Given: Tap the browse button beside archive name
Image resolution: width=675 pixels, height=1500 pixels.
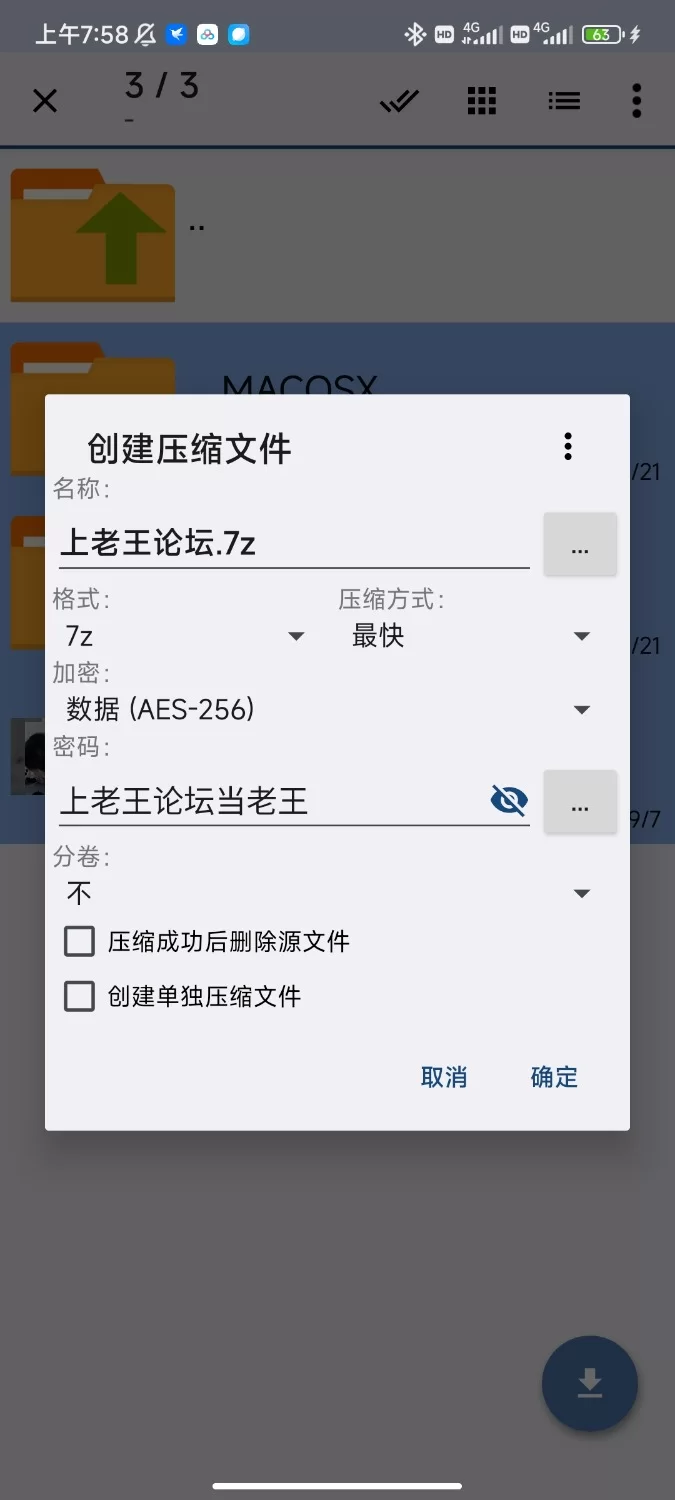Looking at the screenshot, I should [580, 545].
